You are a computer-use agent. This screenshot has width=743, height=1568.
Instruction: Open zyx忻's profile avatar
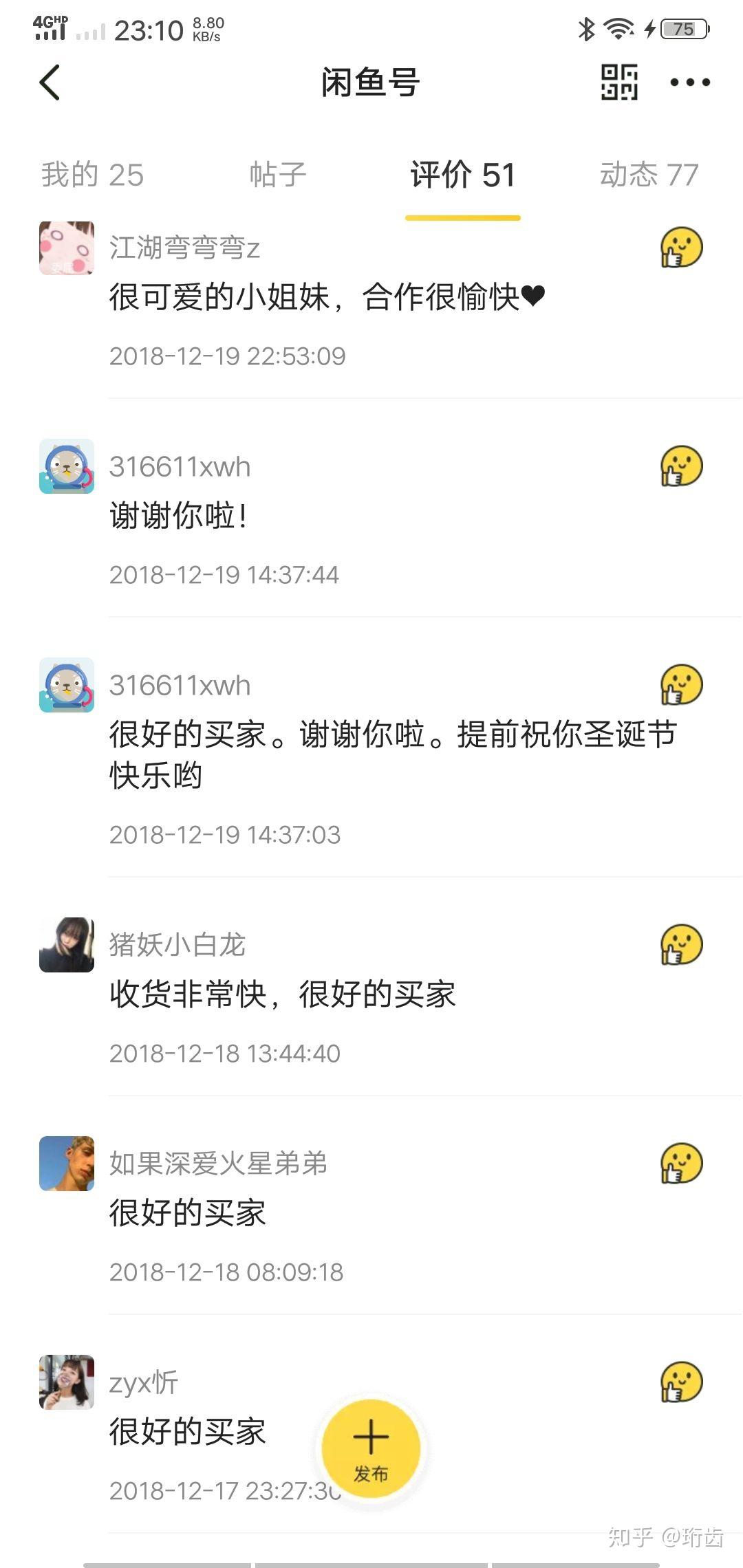(x=67, y=1382)
